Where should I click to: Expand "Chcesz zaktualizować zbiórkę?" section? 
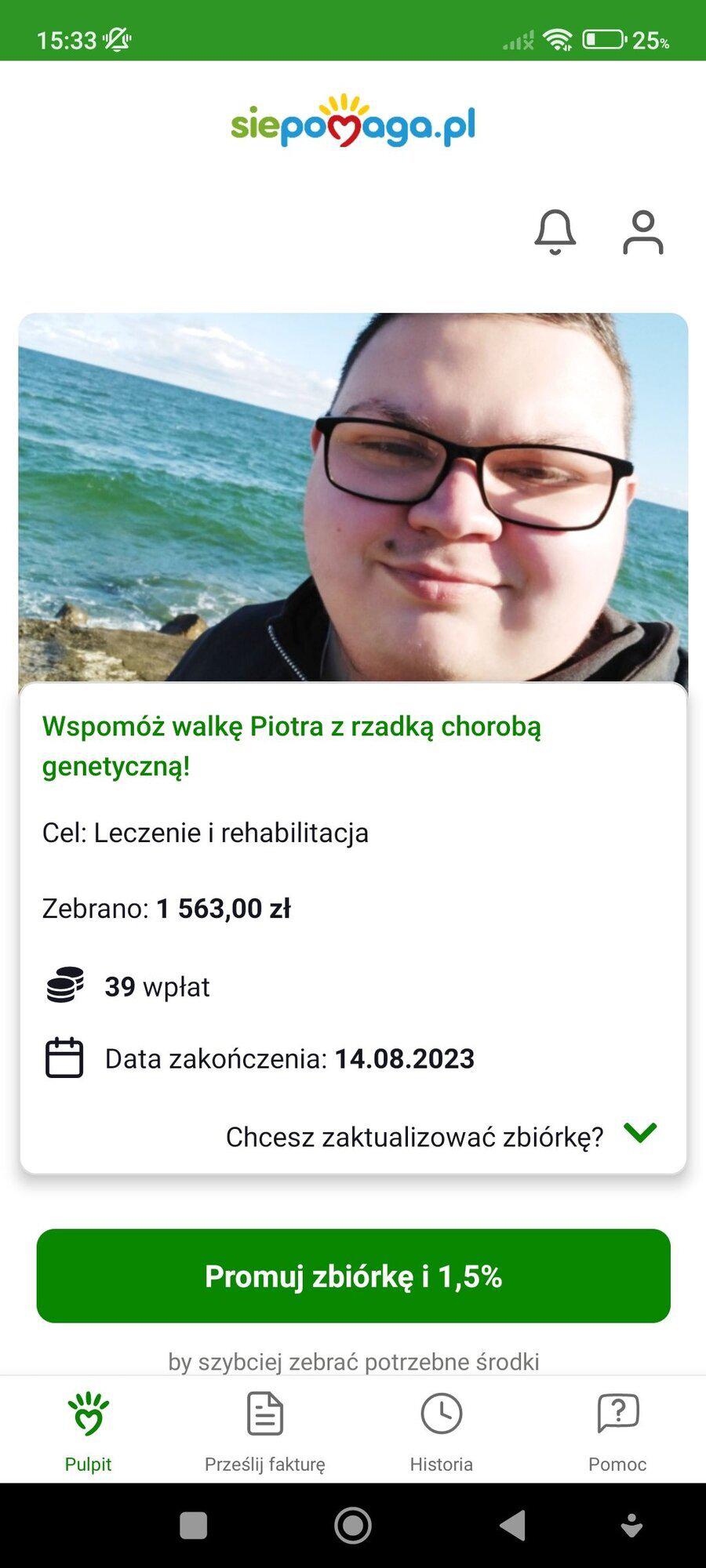pos(639,1134)
